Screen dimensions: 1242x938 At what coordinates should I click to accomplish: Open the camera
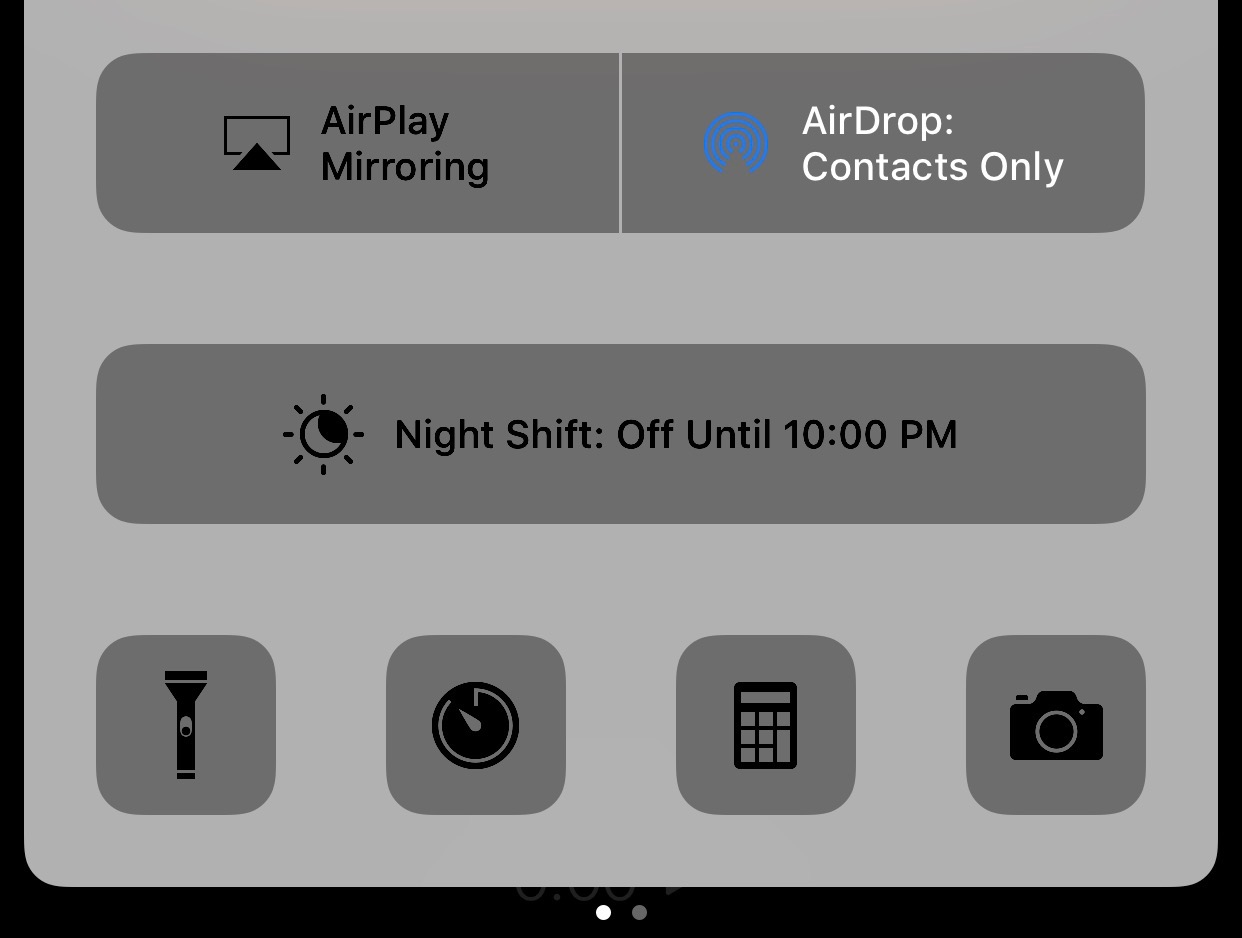[1056, 725]
